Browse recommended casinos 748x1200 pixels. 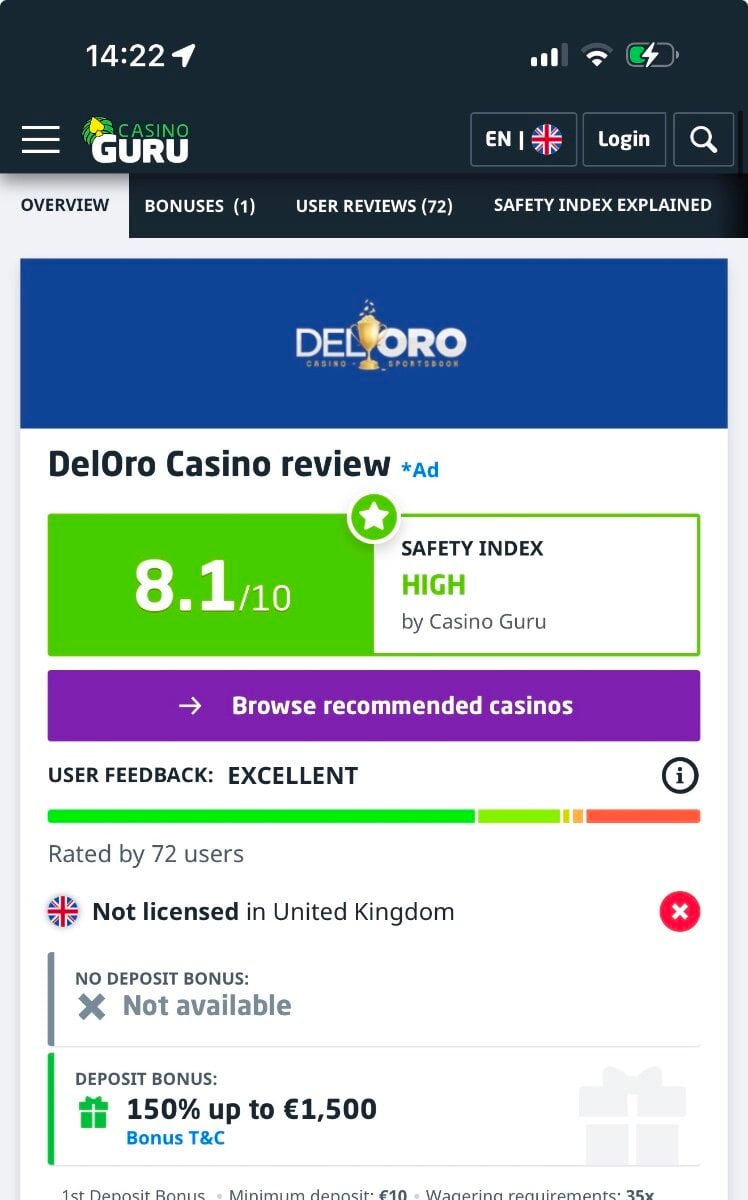tap(373, 706)
